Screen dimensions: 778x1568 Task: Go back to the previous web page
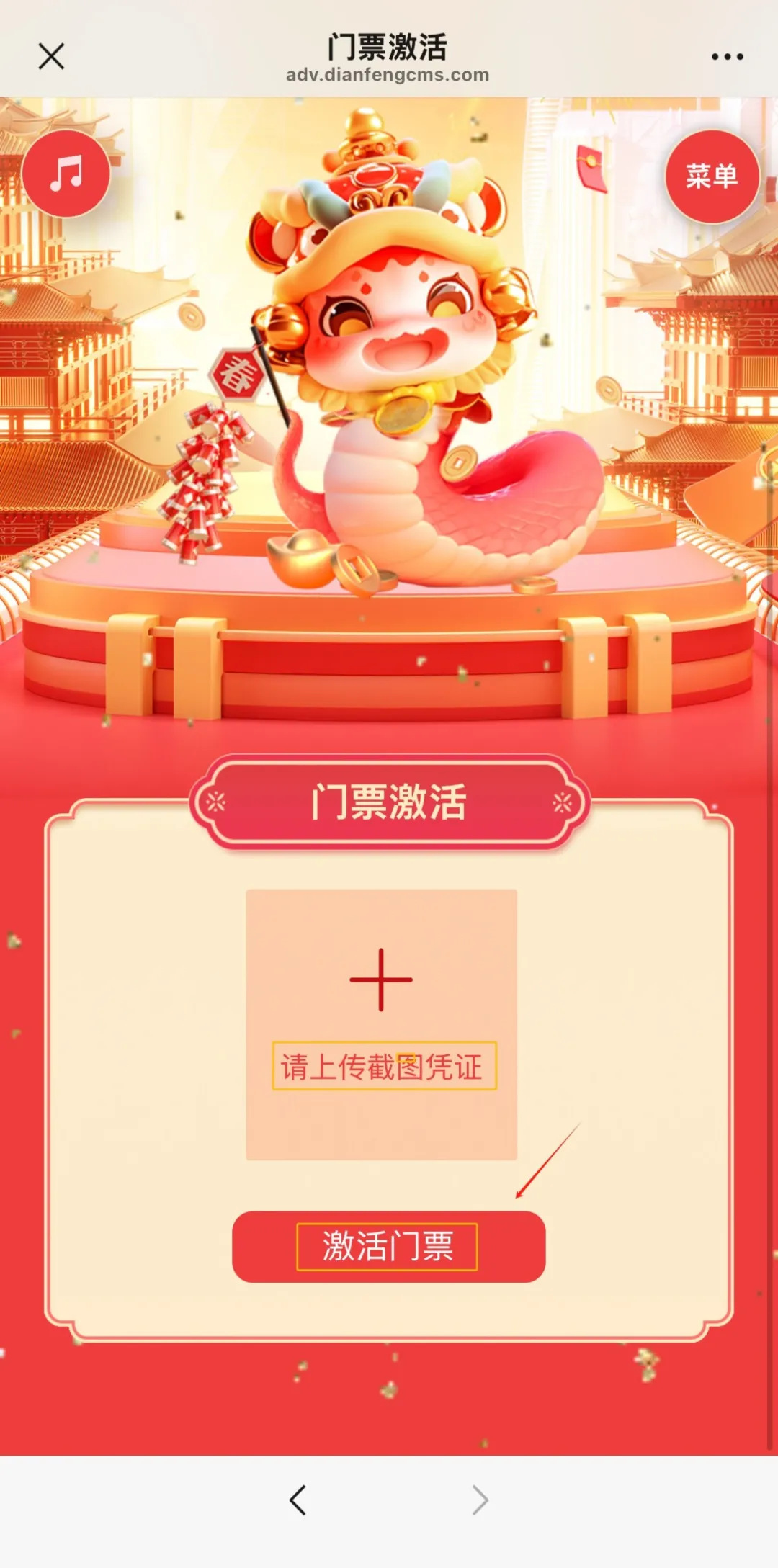[298, 1500]
